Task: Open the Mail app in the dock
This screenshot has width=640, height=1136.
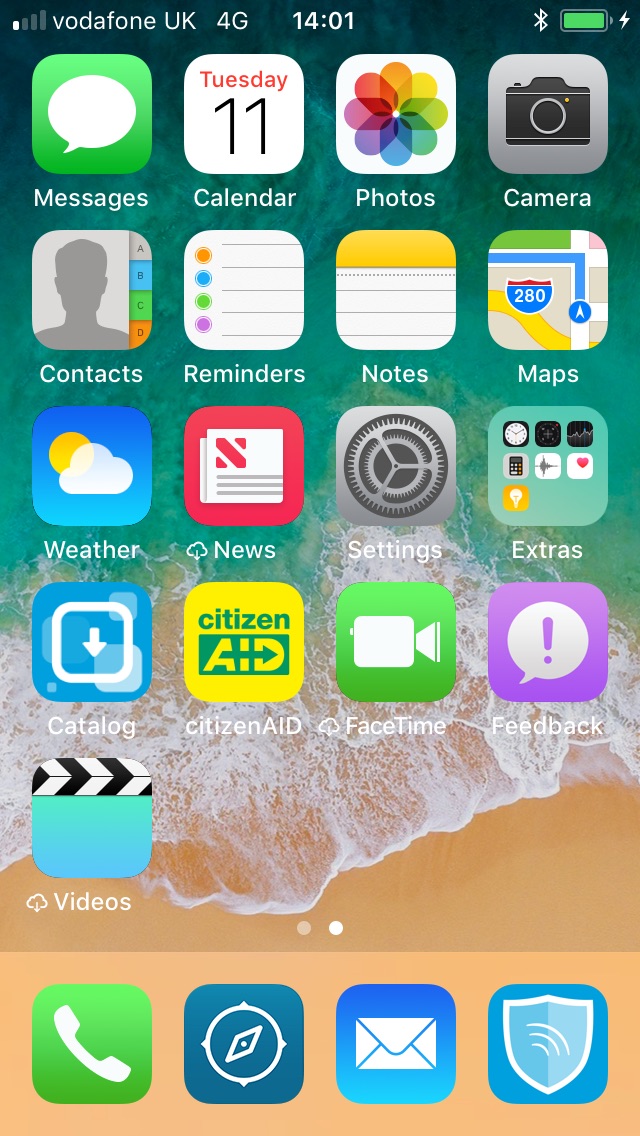Action: pyautogui.click(x=396, y=1043)
